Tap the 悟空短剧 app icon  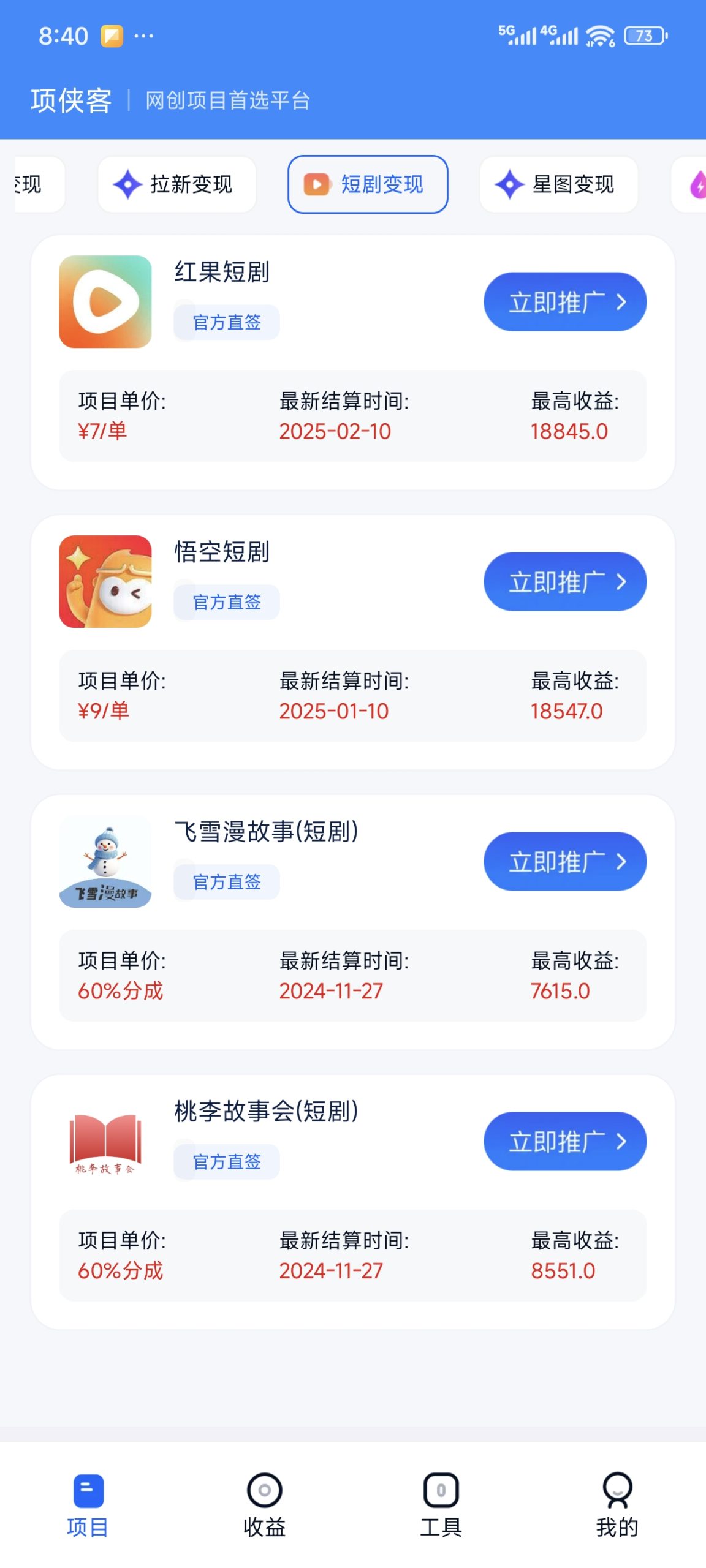(x=105, y=581)
